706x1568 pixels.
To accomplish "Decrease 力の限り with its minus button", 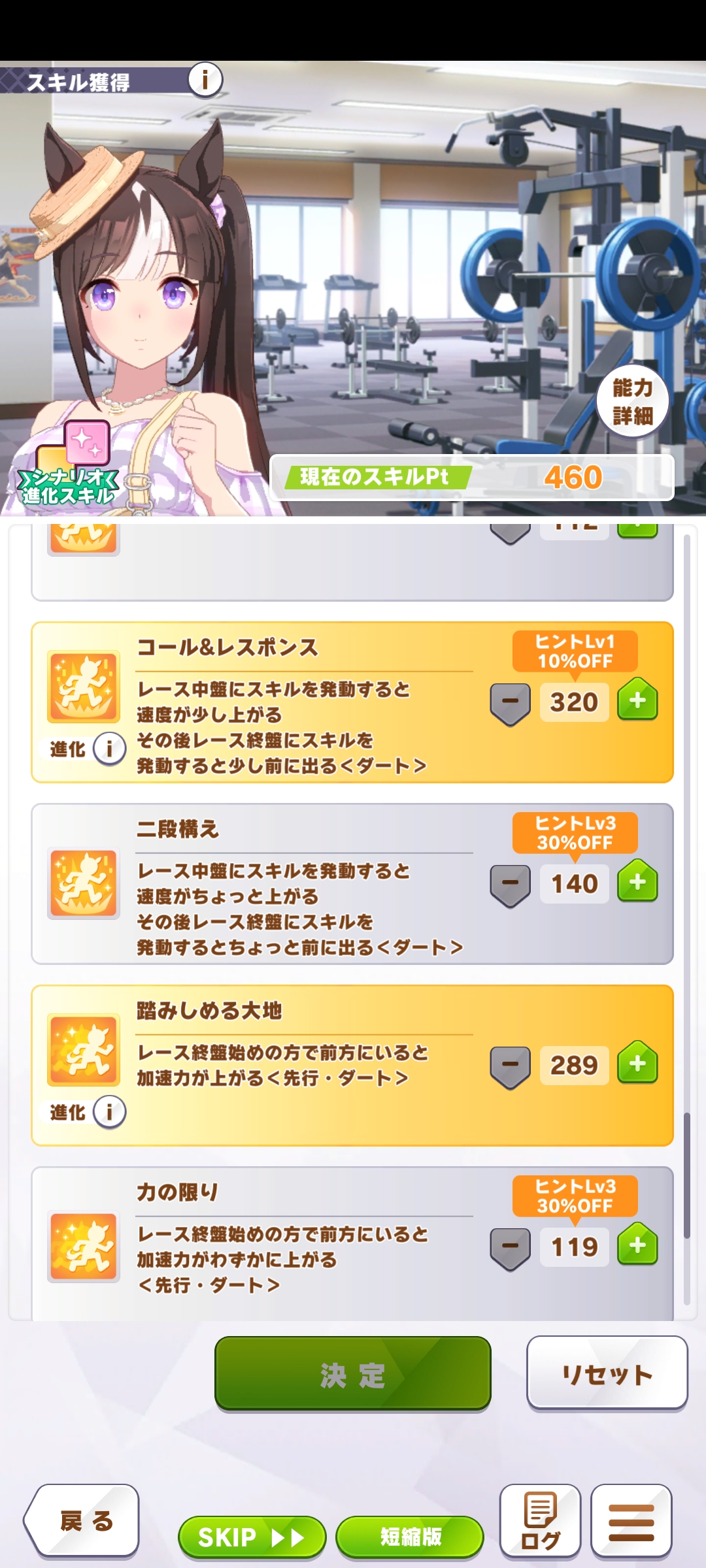I will click(x=510, y=1249).
